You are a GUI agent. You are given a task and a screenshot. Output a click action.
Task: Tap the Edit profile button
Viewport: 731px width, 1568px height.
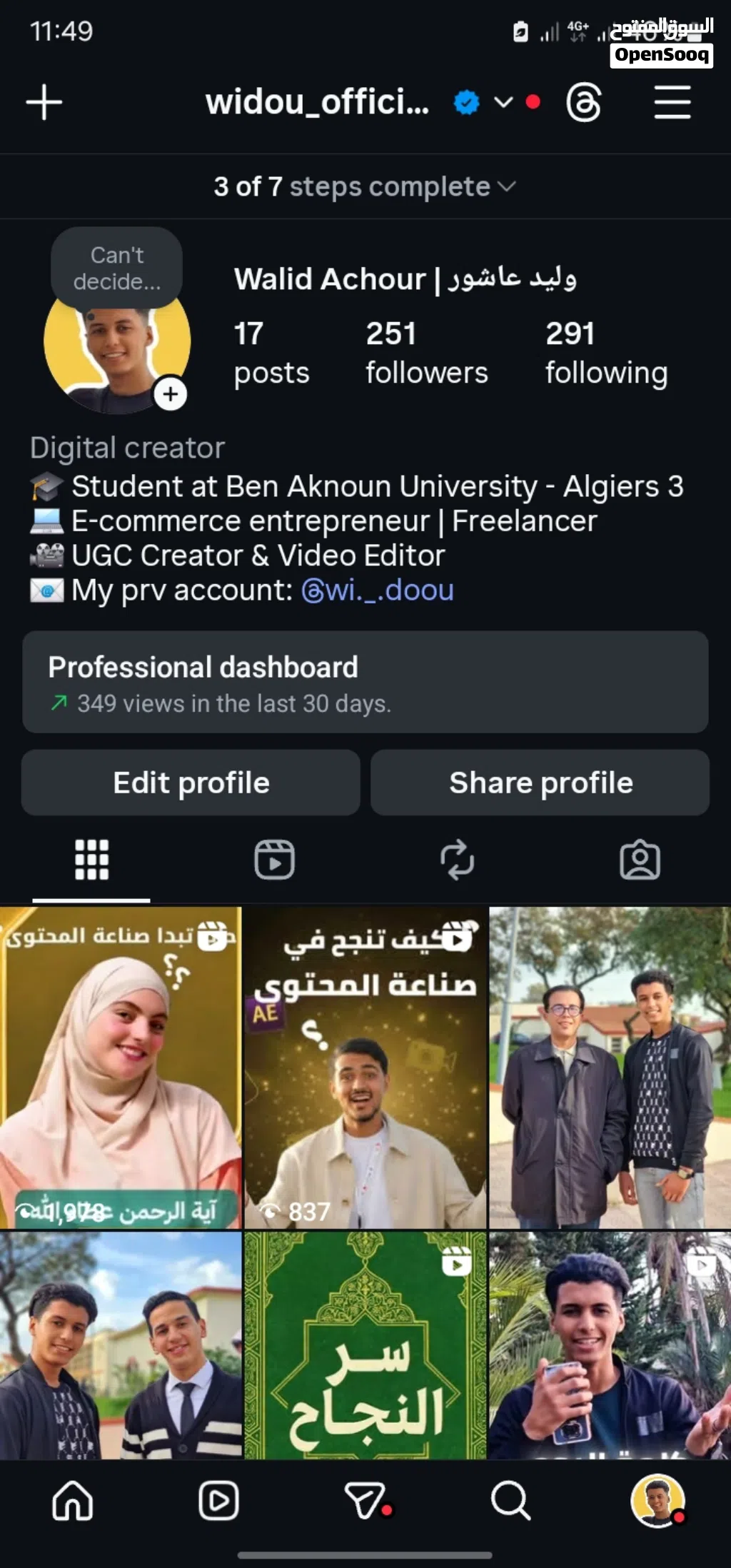tap(191, 783)
